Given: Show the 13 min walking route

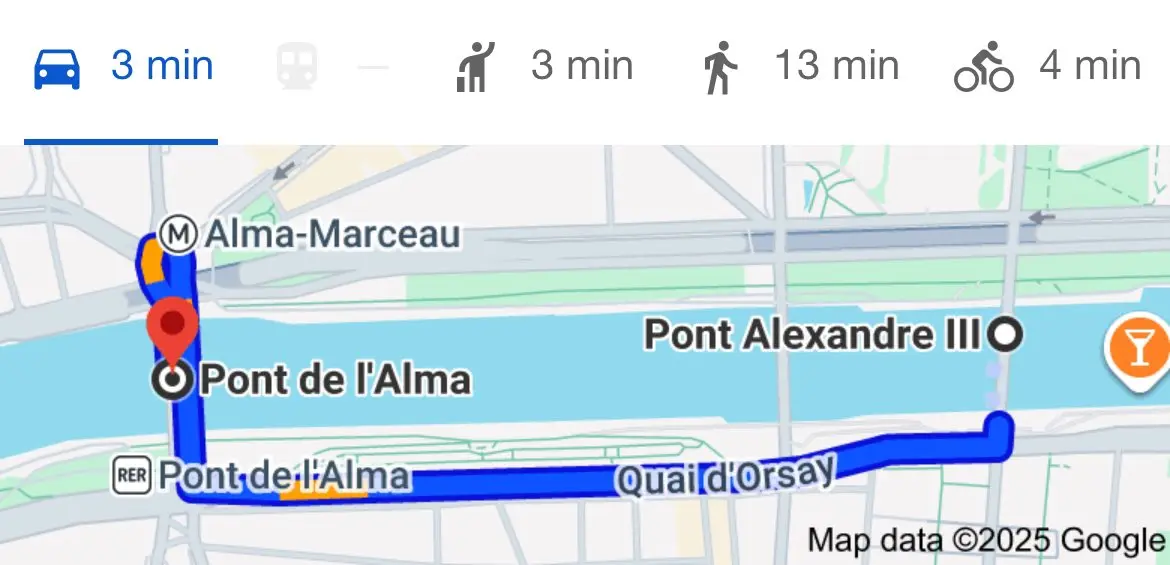Looking at the screenshot, I should coord(798,68).
